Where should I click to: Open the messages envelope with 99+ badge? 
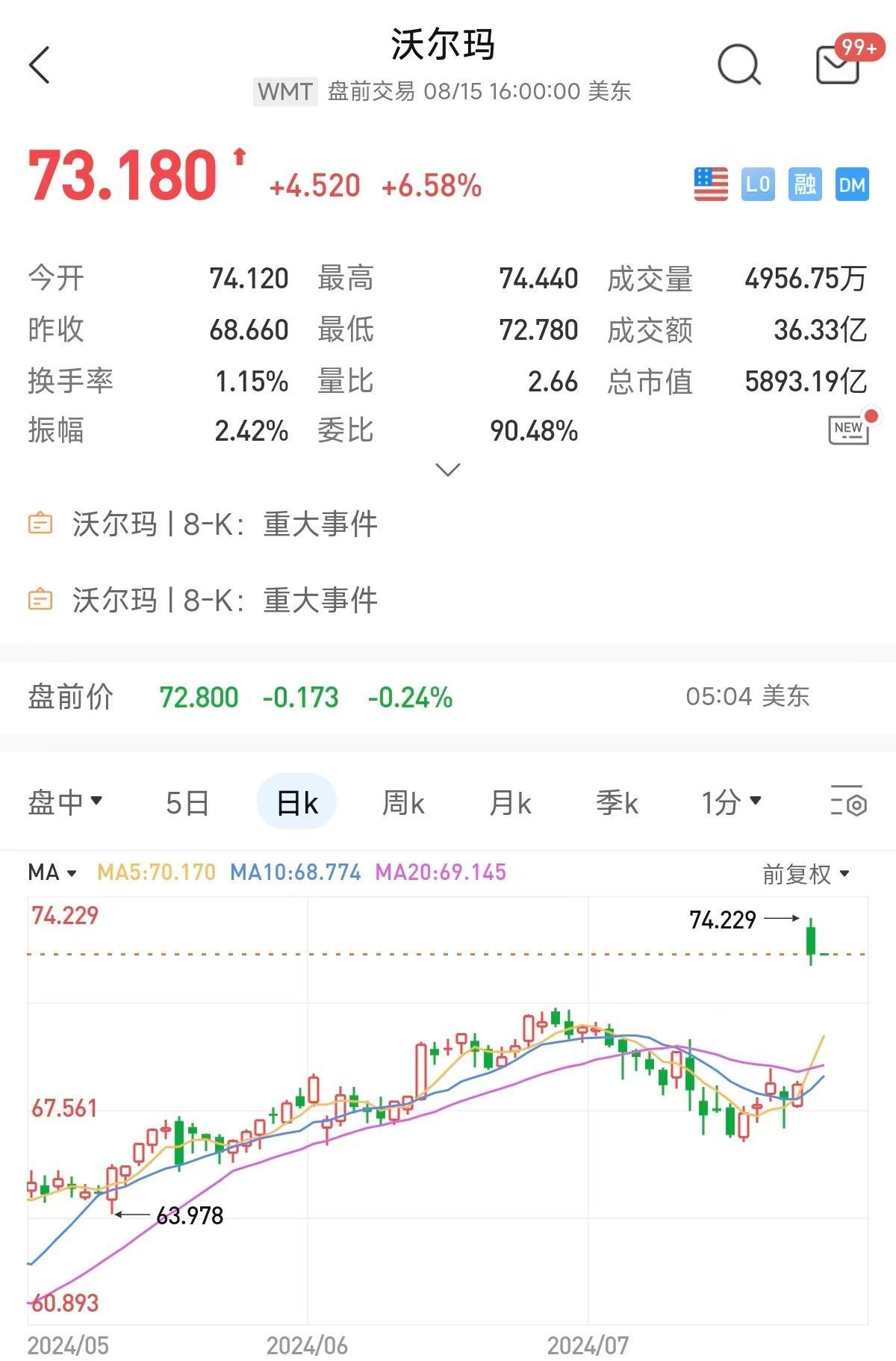pyautogui.click(x=838, y=65)
